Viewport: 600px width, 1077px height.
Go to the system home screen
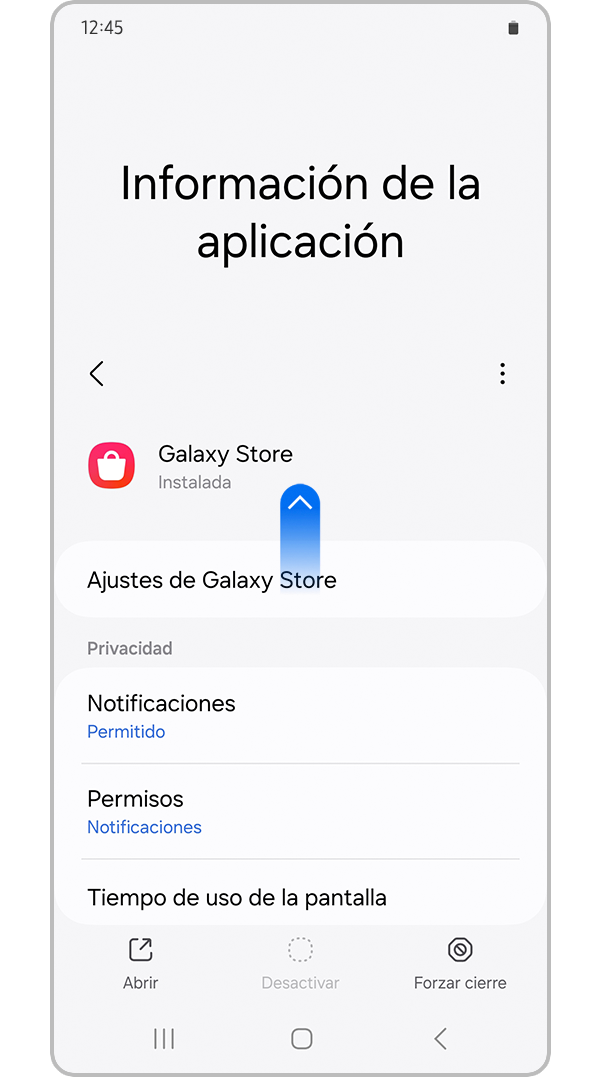click(x=301, y=1039)
